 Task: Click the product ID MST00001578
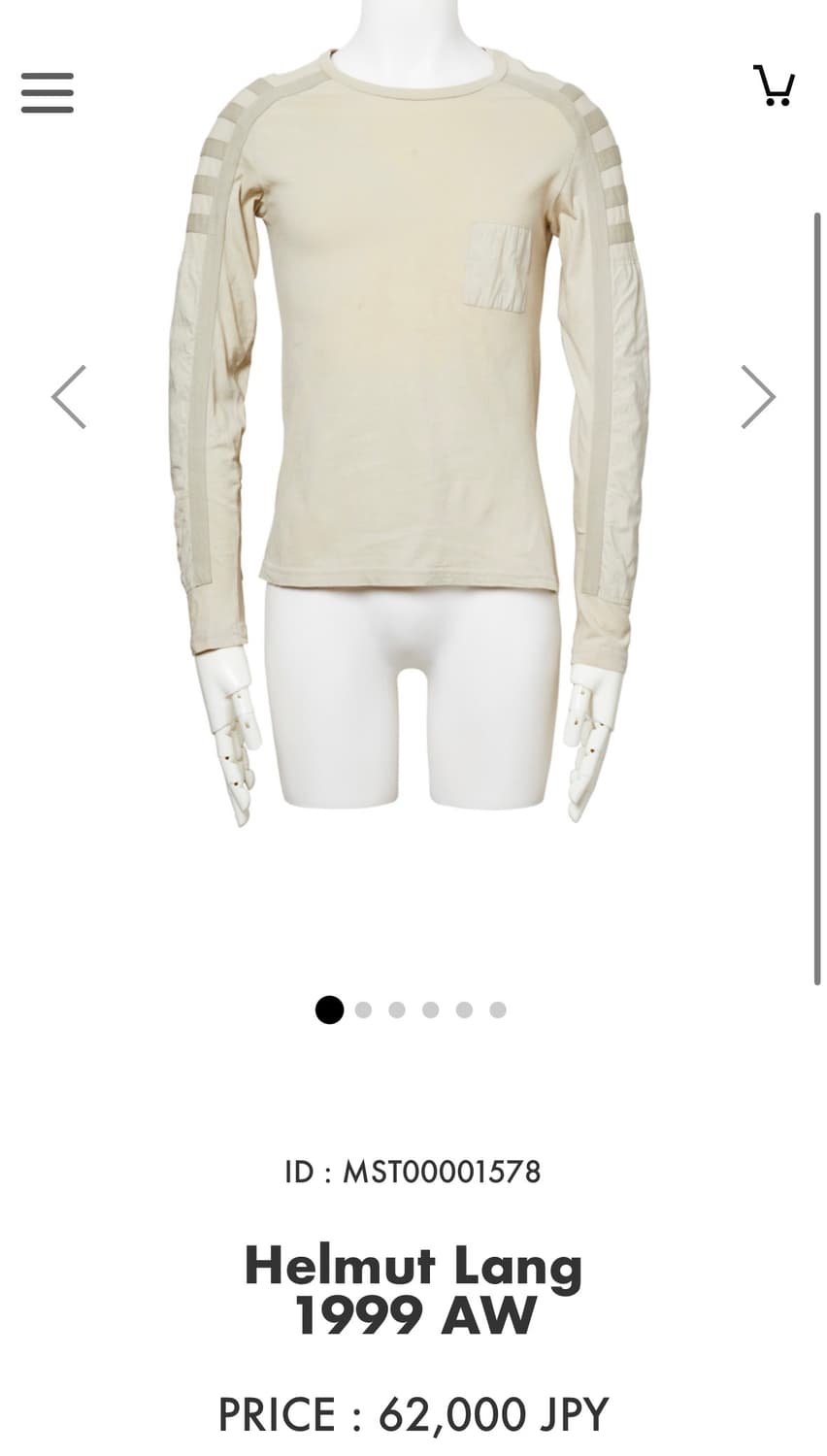(x=413, y=1173)
